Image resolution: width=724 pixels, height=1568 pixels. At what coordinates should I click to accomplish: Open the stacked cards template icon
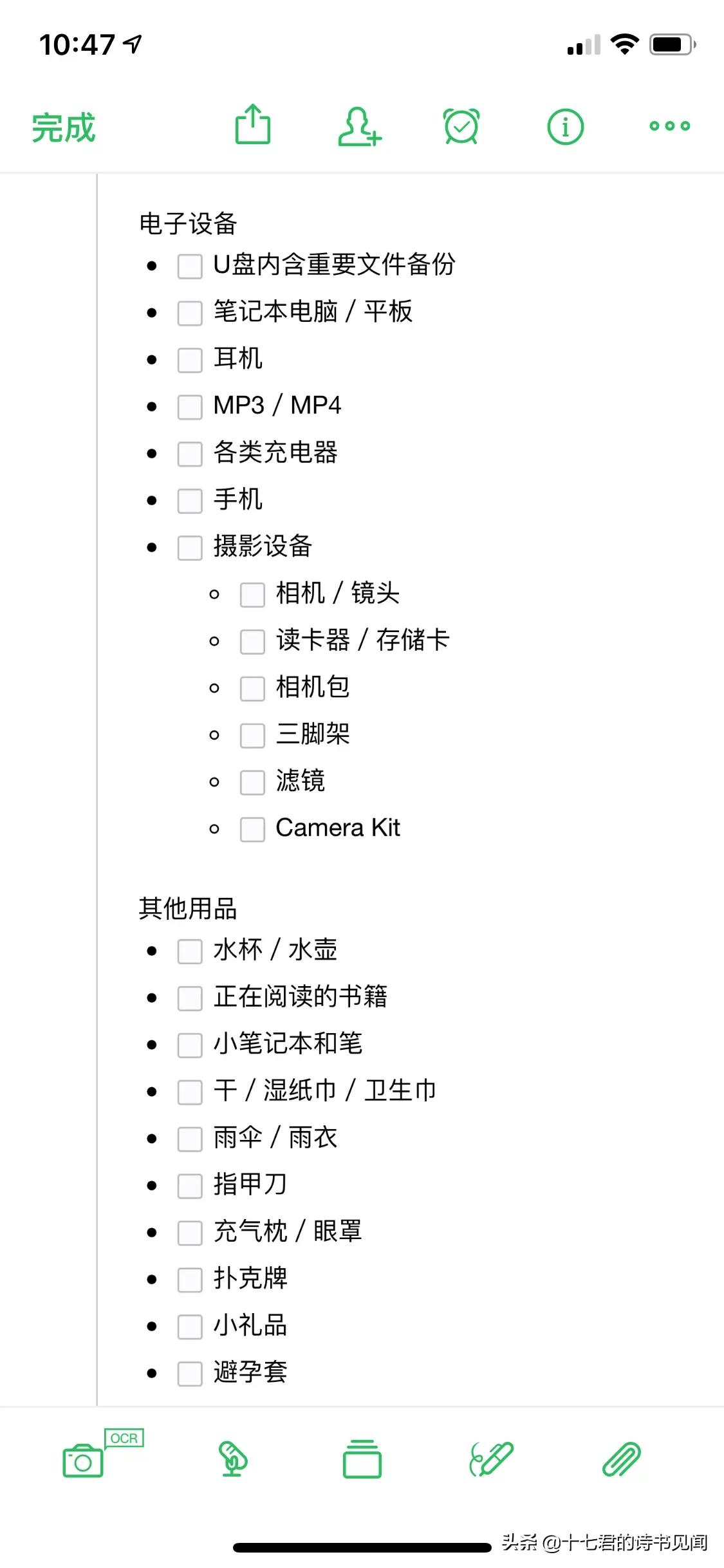[x=362, y=1459]
